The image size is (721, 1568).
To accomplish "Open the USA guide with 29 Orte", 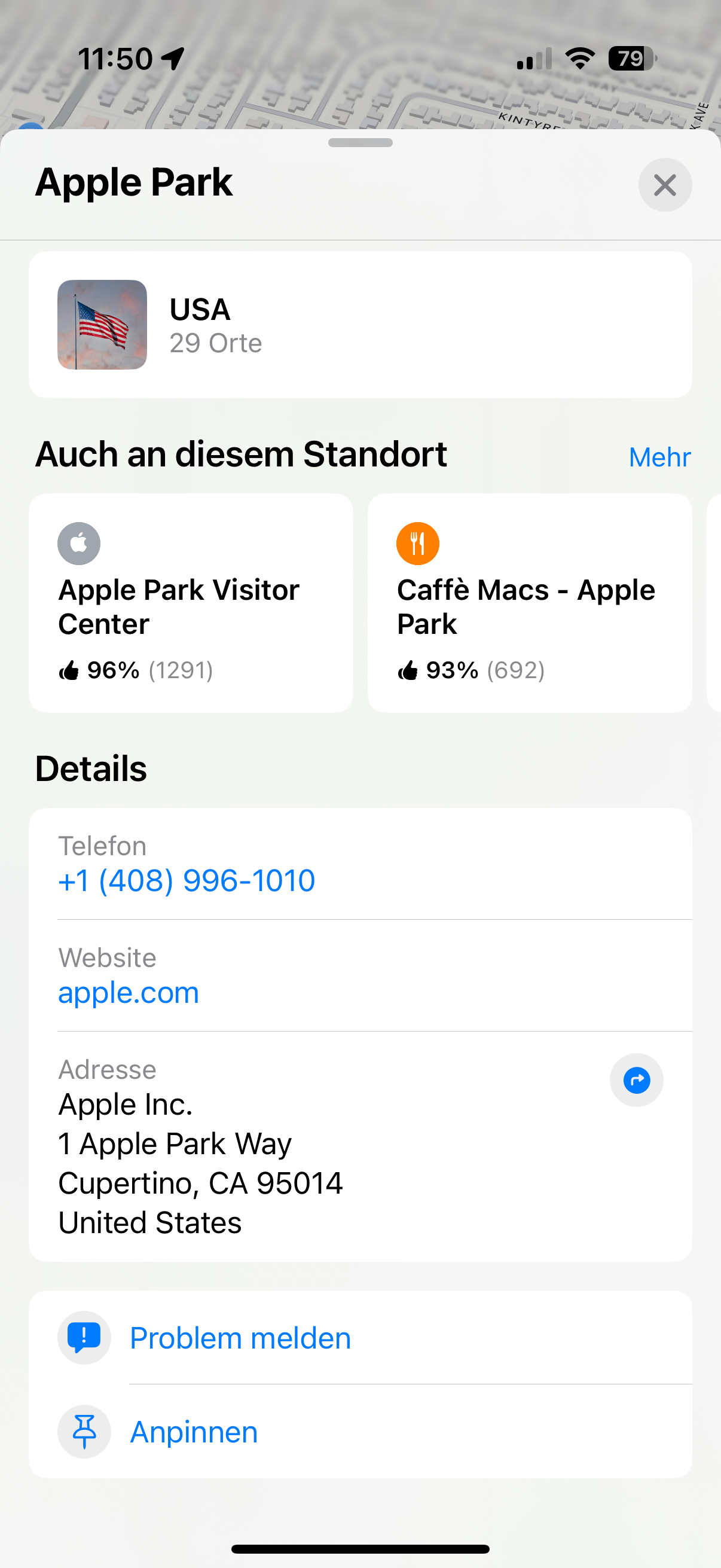I will pos(360,325).
